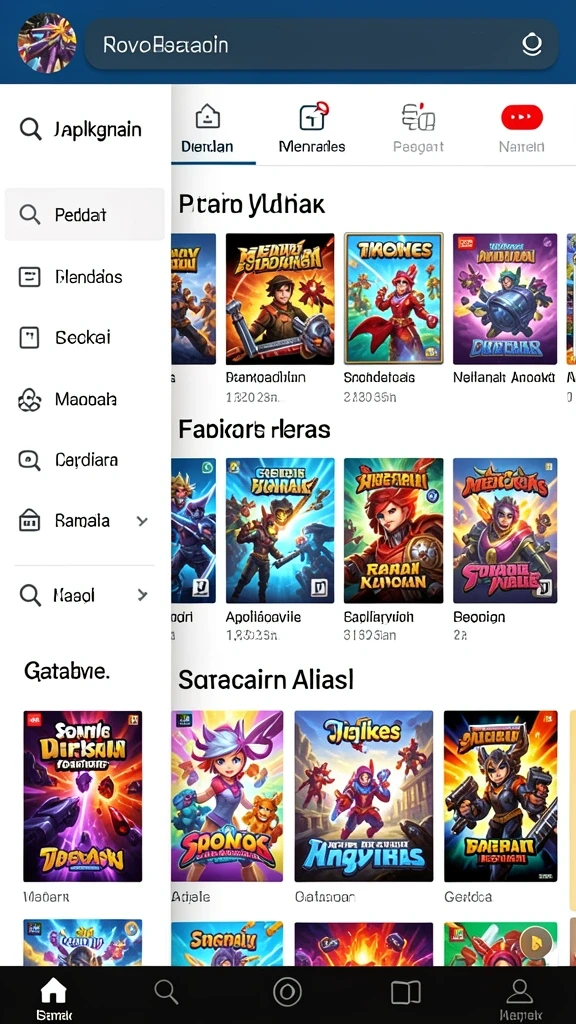Open the profile avatar in the header
The width and height of the screenshot is (576, 1024).
point(46,43)
